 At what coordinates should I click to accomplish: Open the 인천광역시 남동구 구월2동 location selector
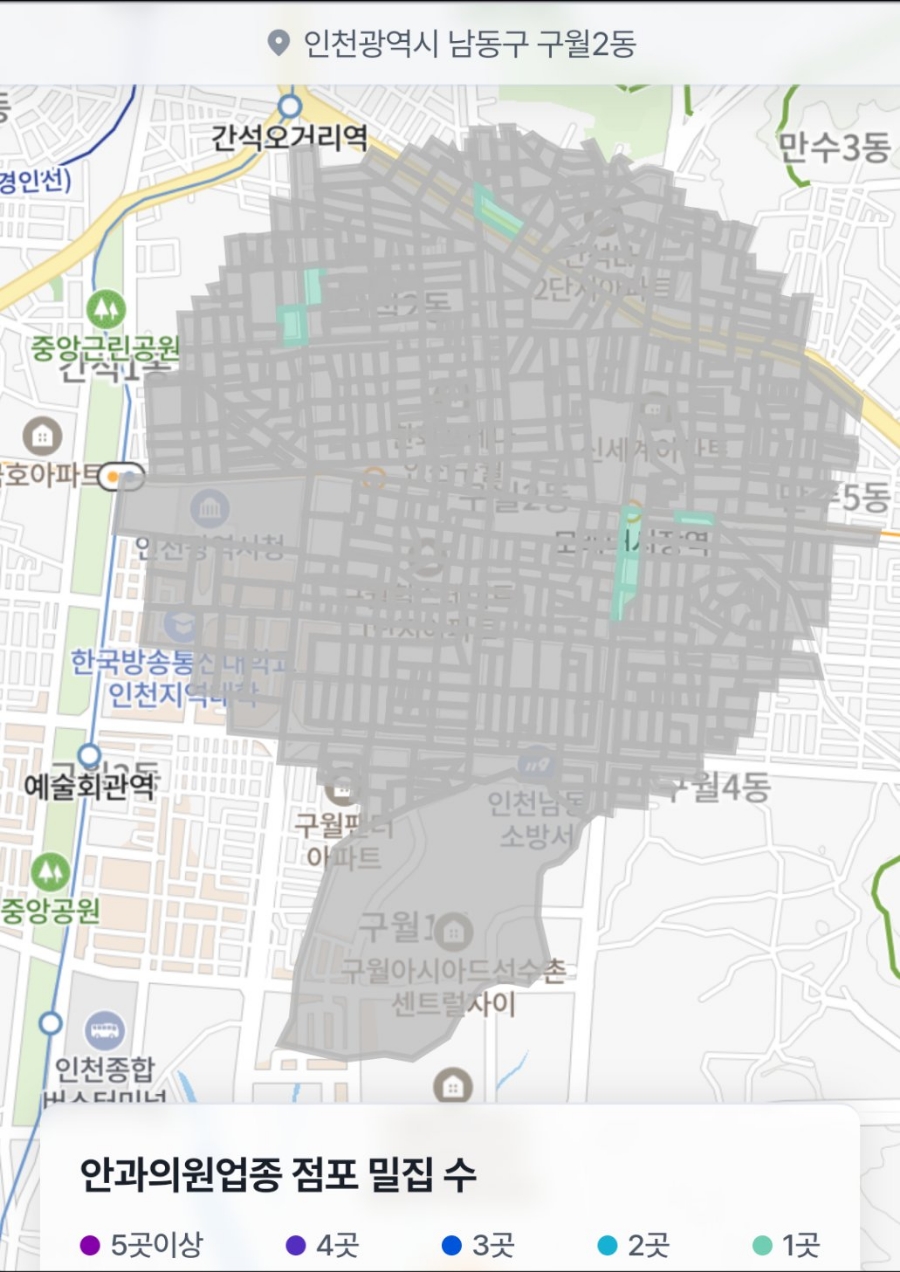click(452, 44)
